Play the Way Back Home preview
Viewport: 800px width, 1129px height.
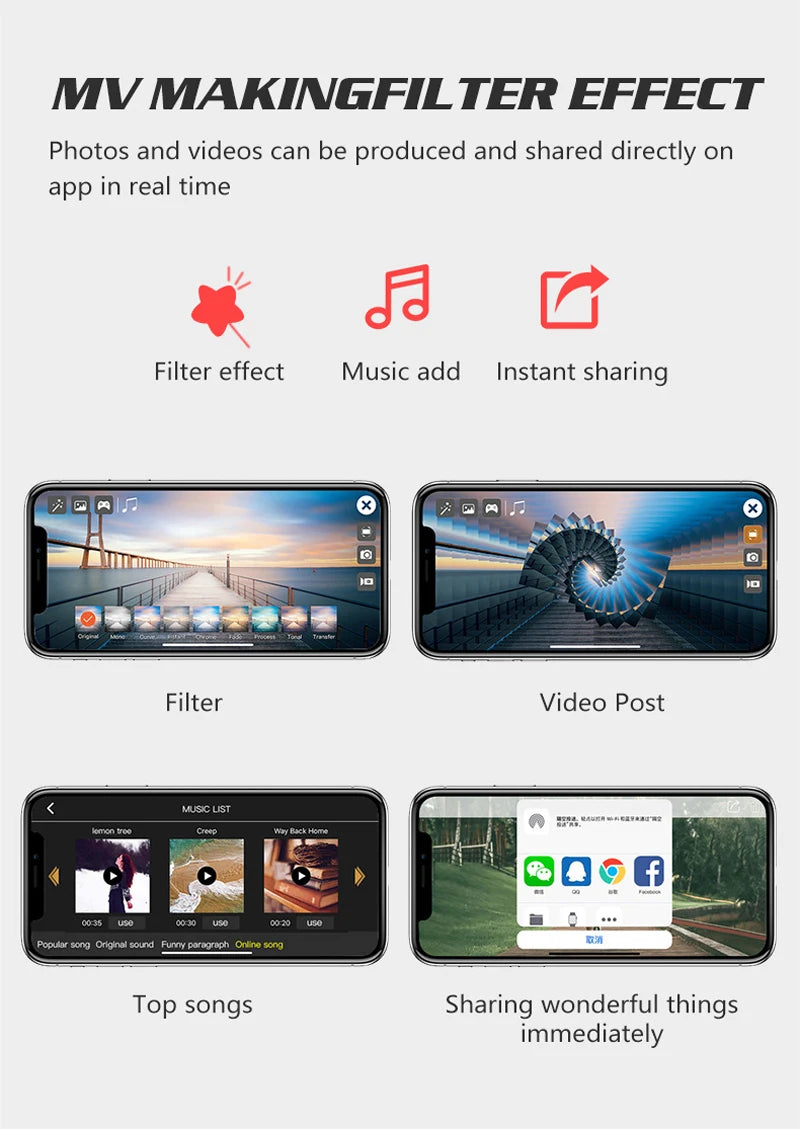[301, 877]
